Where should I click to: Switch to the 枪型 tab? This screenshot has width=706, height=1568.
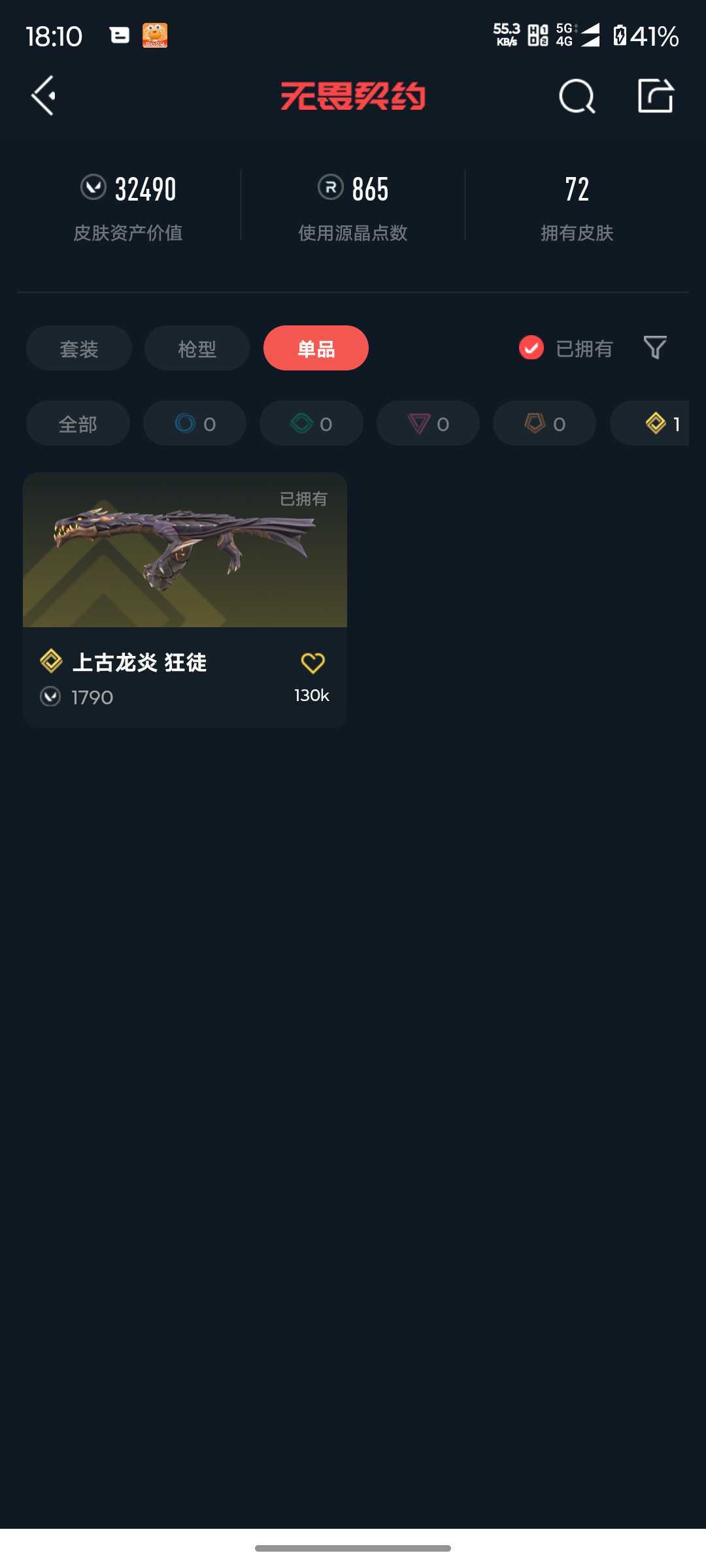(x=196, y=348)
